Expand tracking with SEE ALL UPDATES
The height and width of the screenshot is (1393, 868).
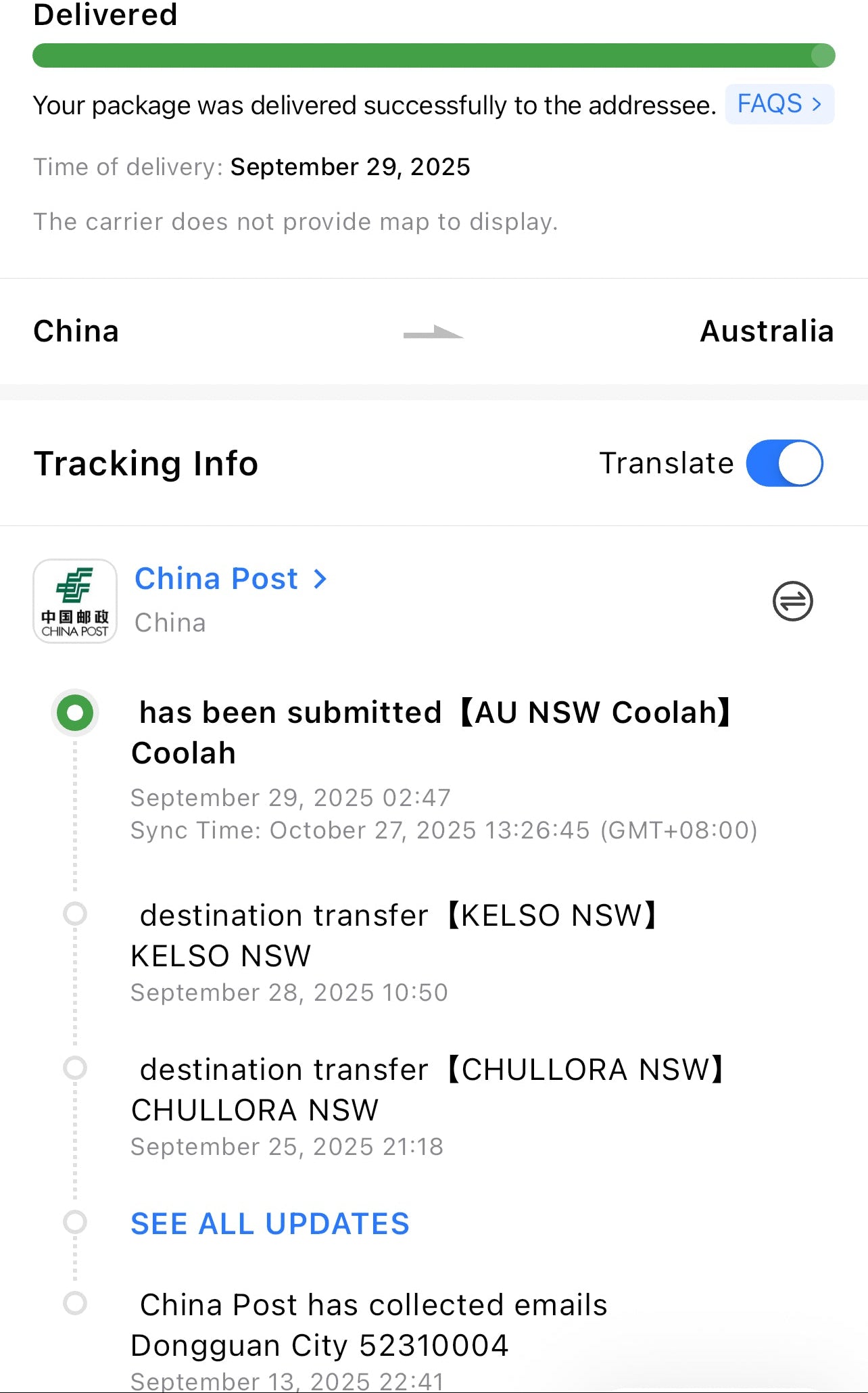coord(270,1223)
